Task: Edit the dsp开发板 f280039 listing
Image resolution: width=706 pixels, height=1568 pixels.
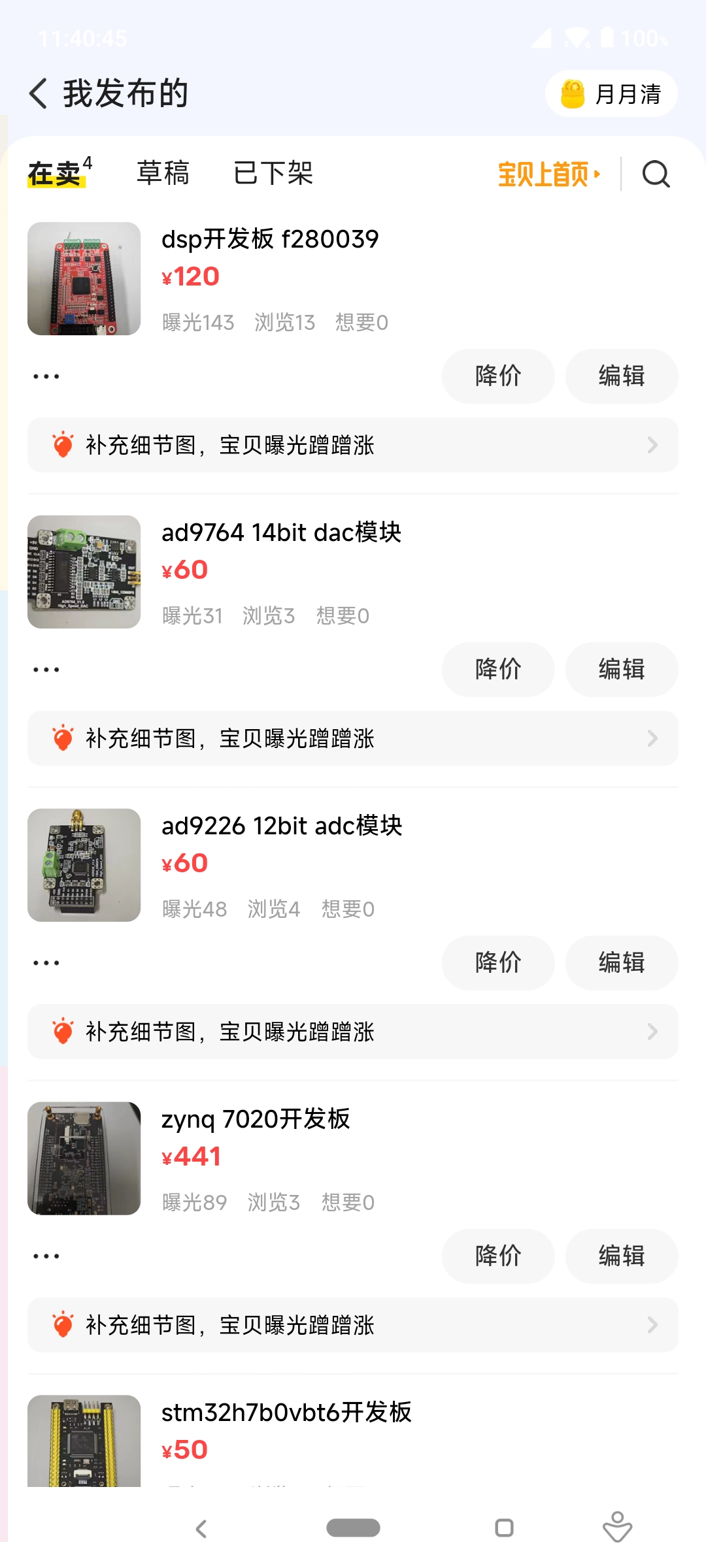Action: [x=621, y=376]
